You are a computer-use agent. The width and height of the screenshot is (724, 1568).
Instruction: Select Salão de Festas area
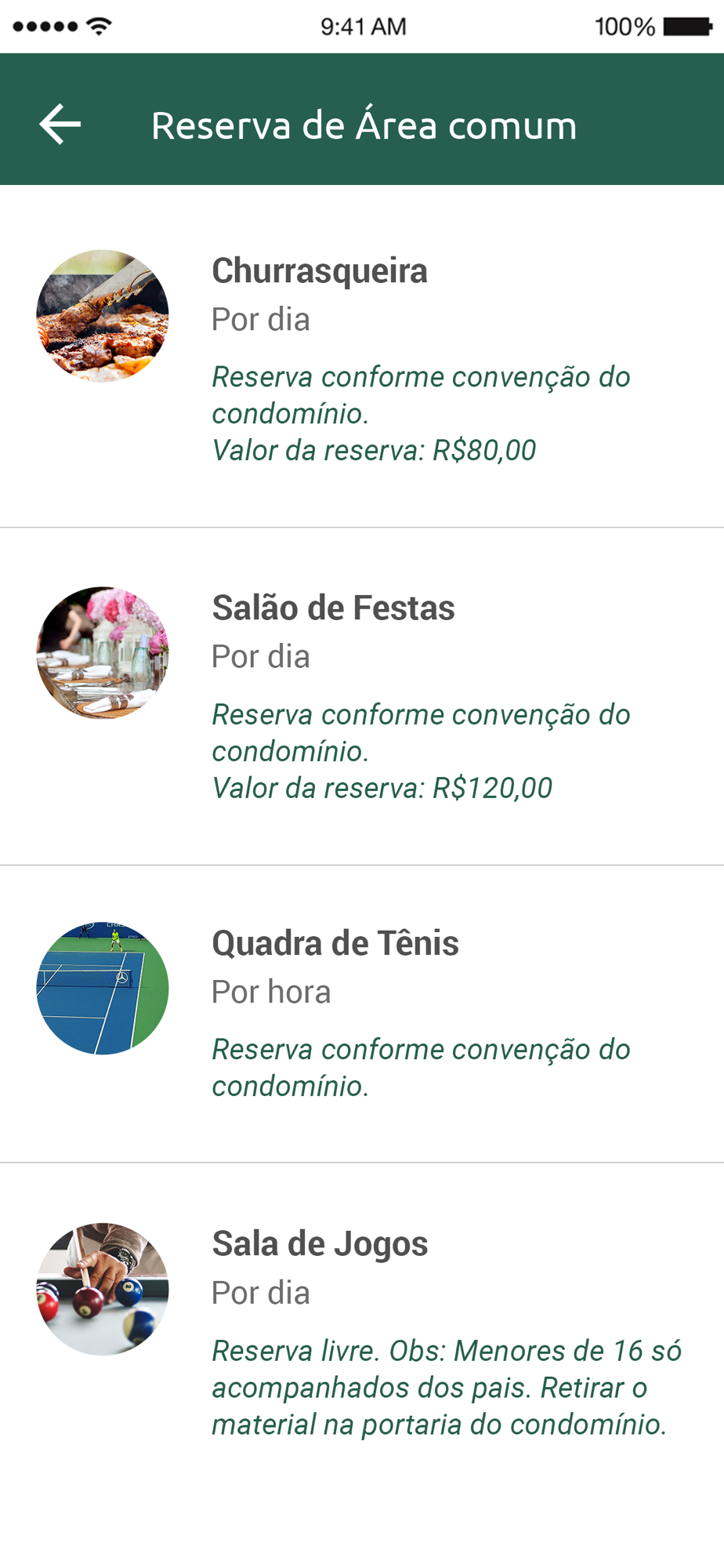(x=333, y=608)
